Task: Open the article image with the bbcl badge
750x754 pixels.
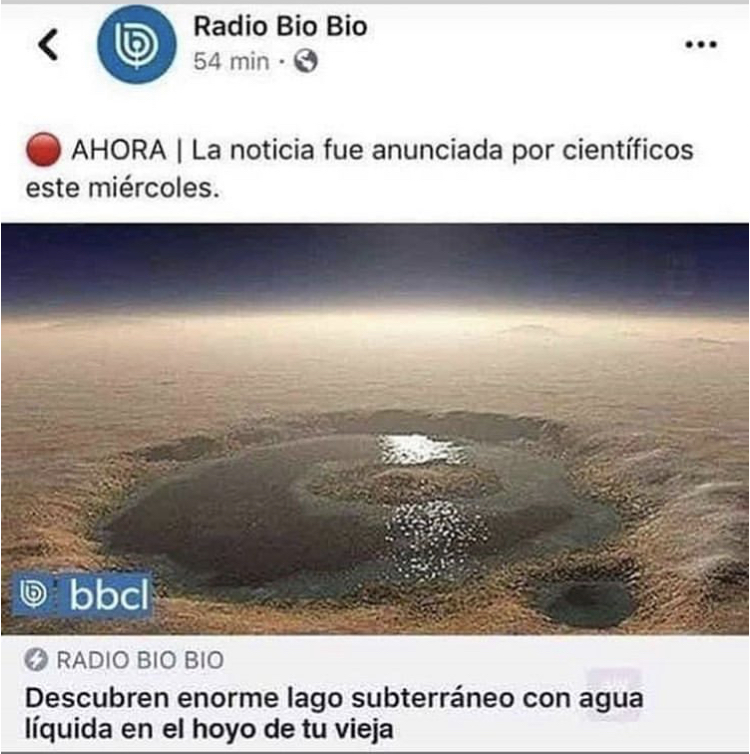Action: click(375, 428)
